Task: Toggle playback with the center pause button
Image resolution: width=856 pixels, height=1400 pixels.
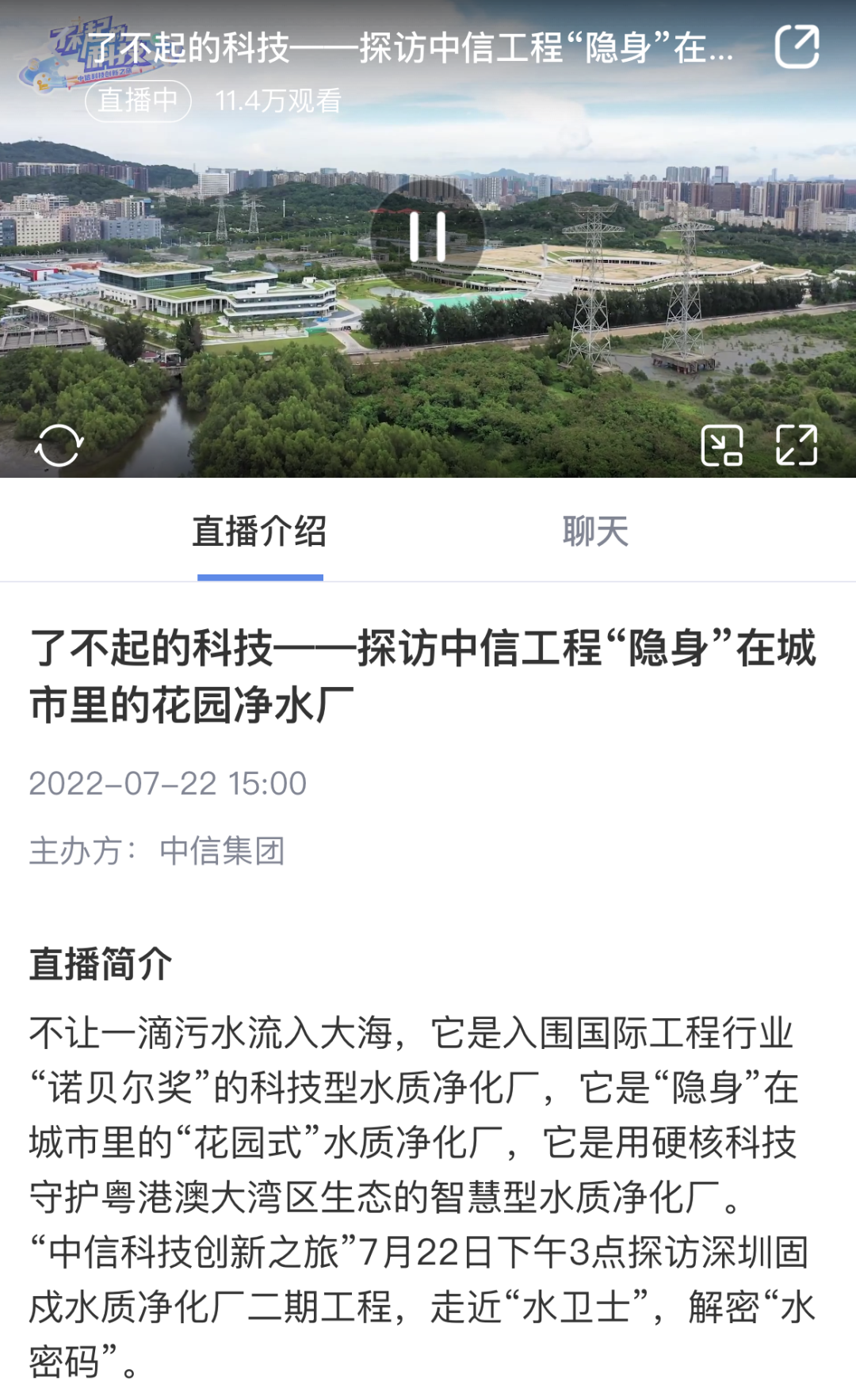Action: 428,238
